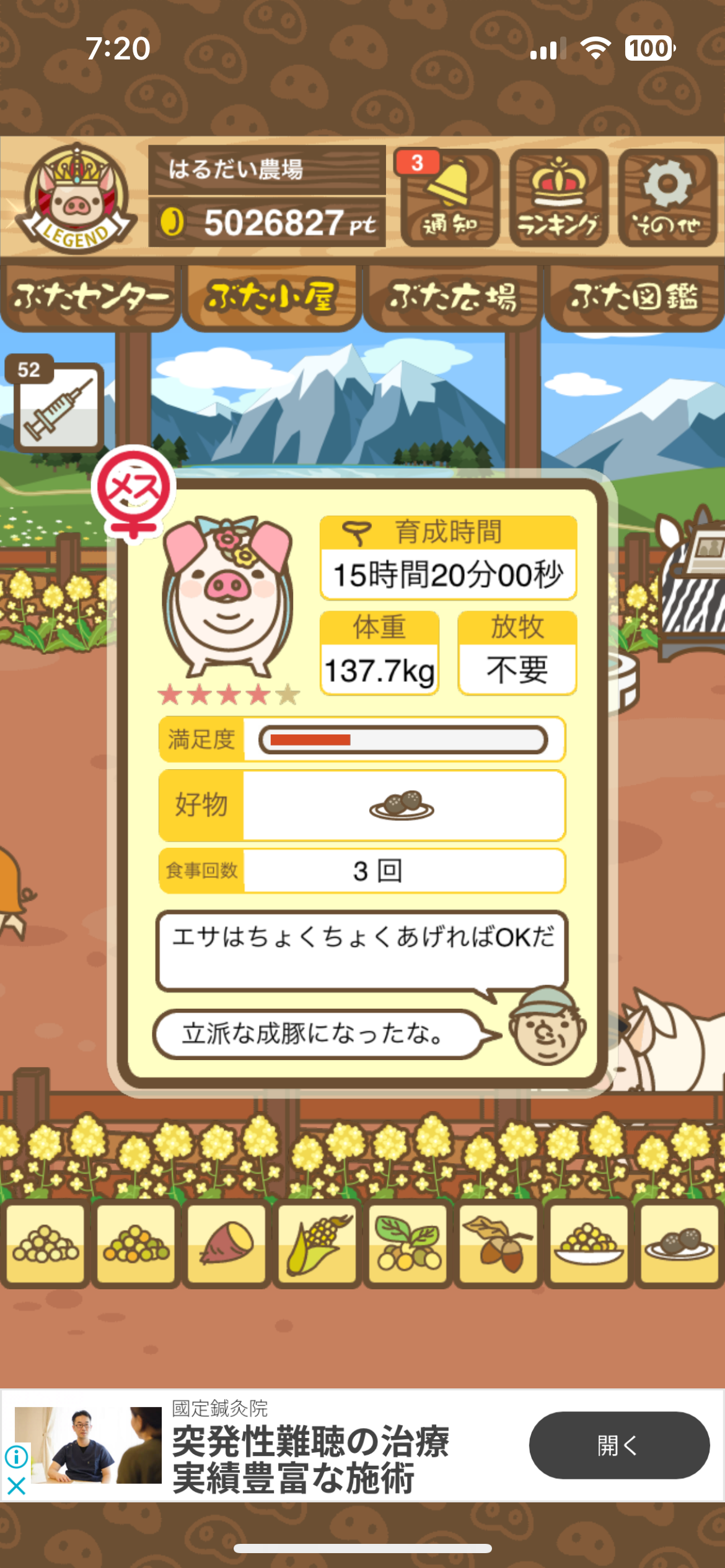725x1568 pixels.
Task: Close the ad banner with the X
Action: point(16,1485)
